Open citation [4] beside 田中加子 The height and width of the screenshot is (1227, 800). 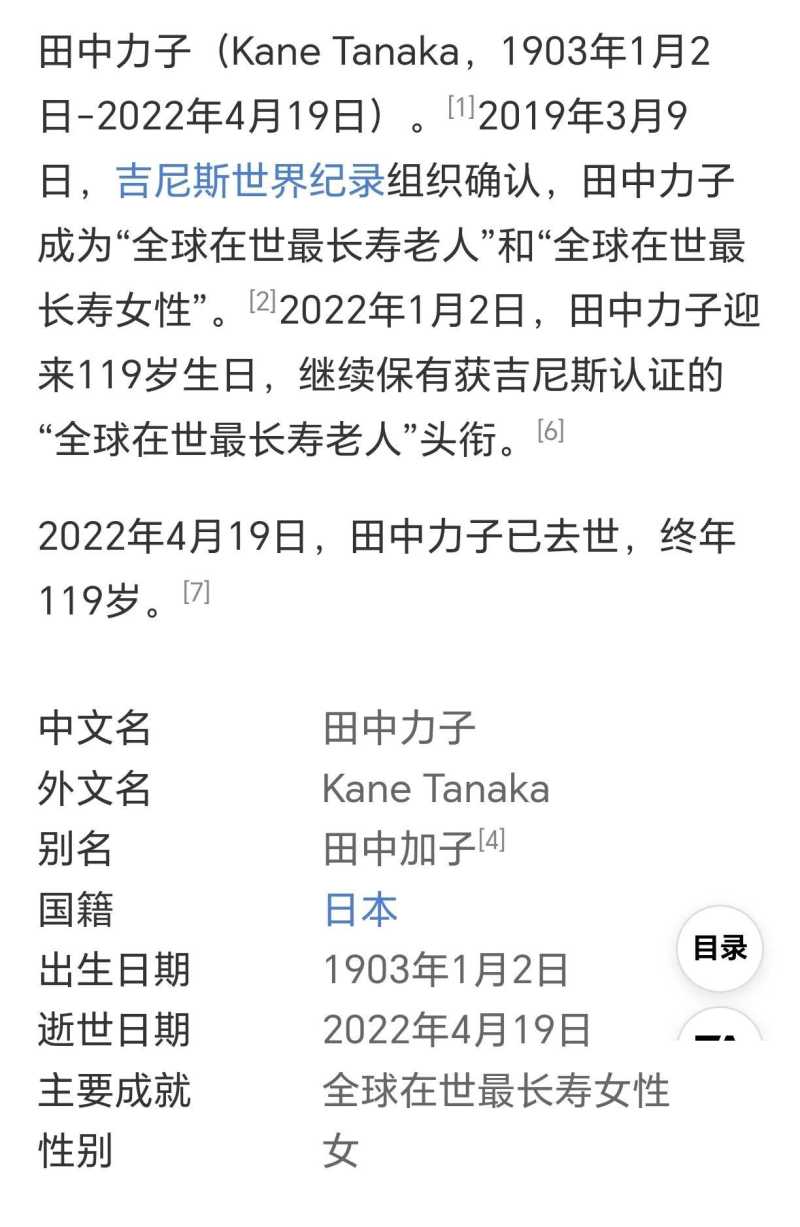(491, 840)
